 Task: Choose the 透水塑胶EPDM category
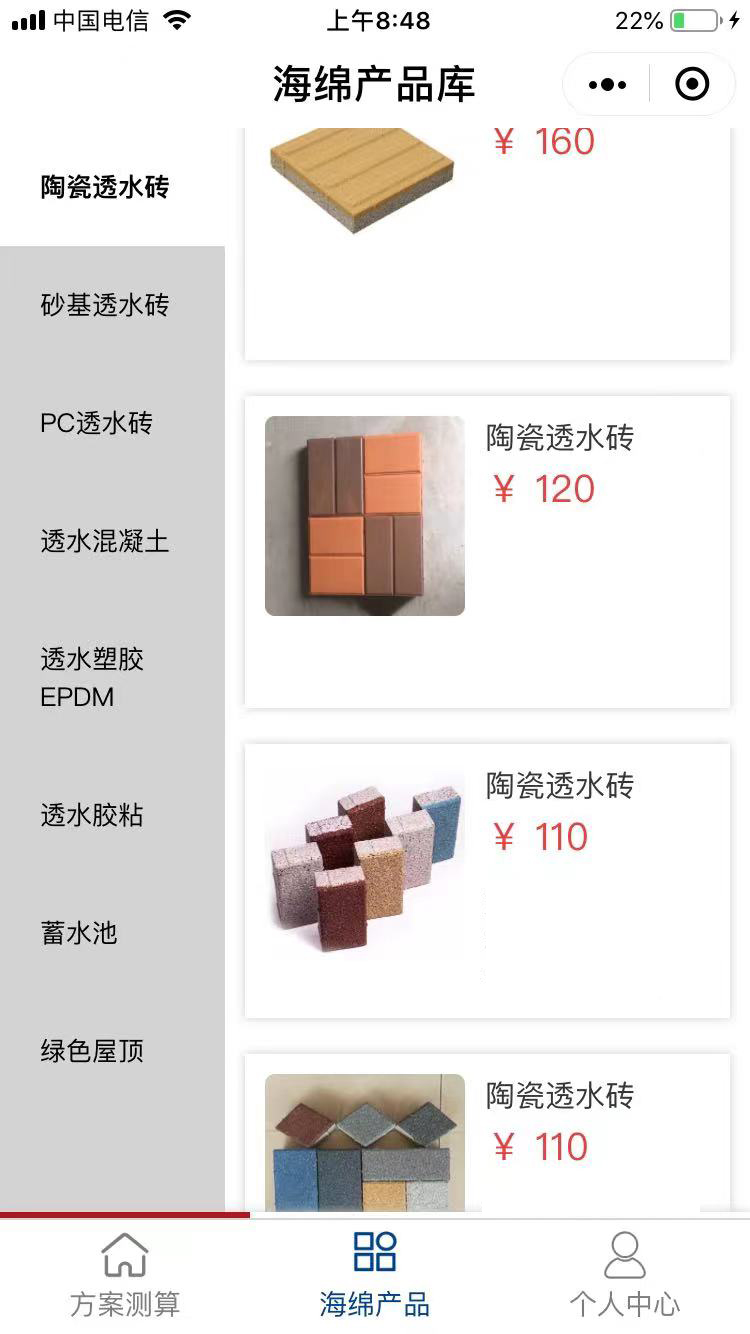92,677
